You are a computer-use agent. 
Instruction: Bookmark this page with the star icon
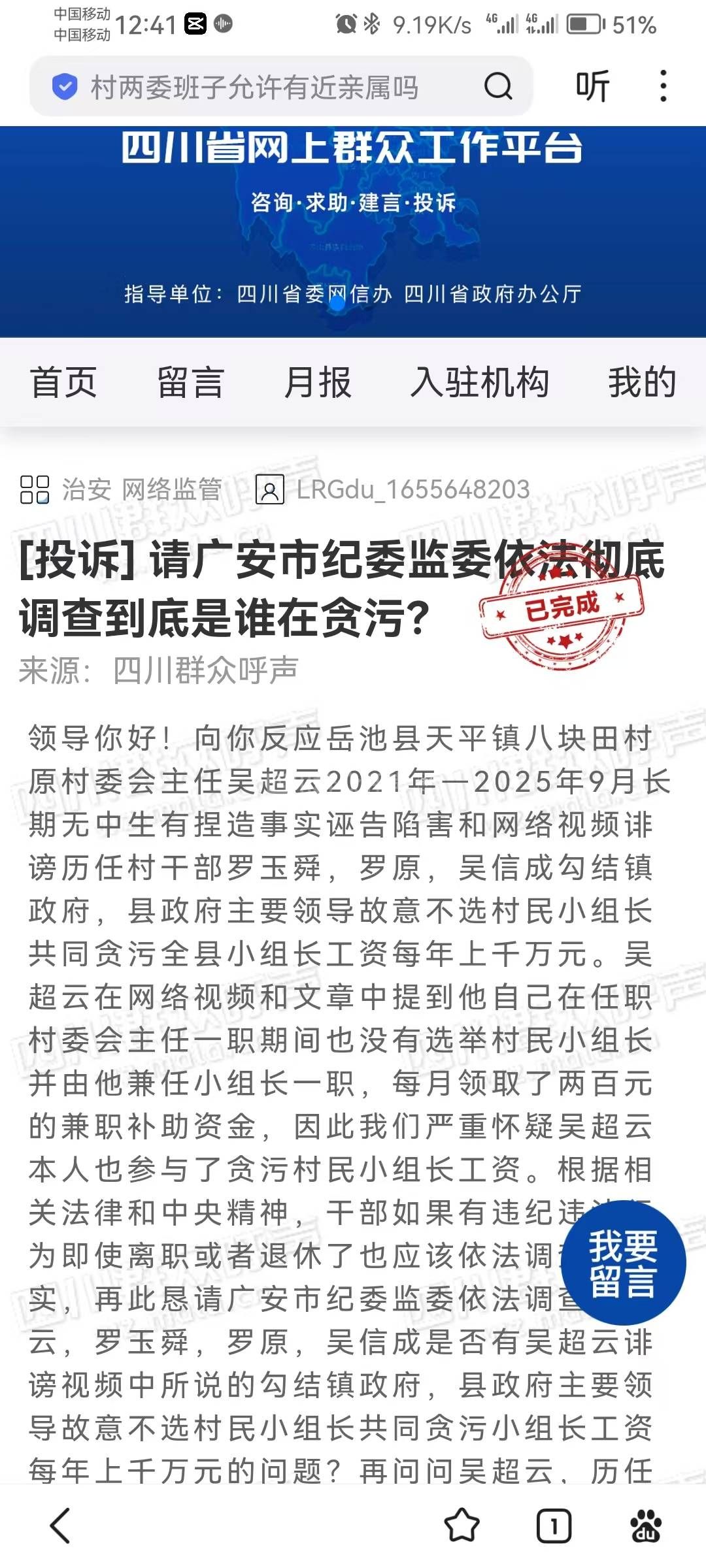point(462,1526)
